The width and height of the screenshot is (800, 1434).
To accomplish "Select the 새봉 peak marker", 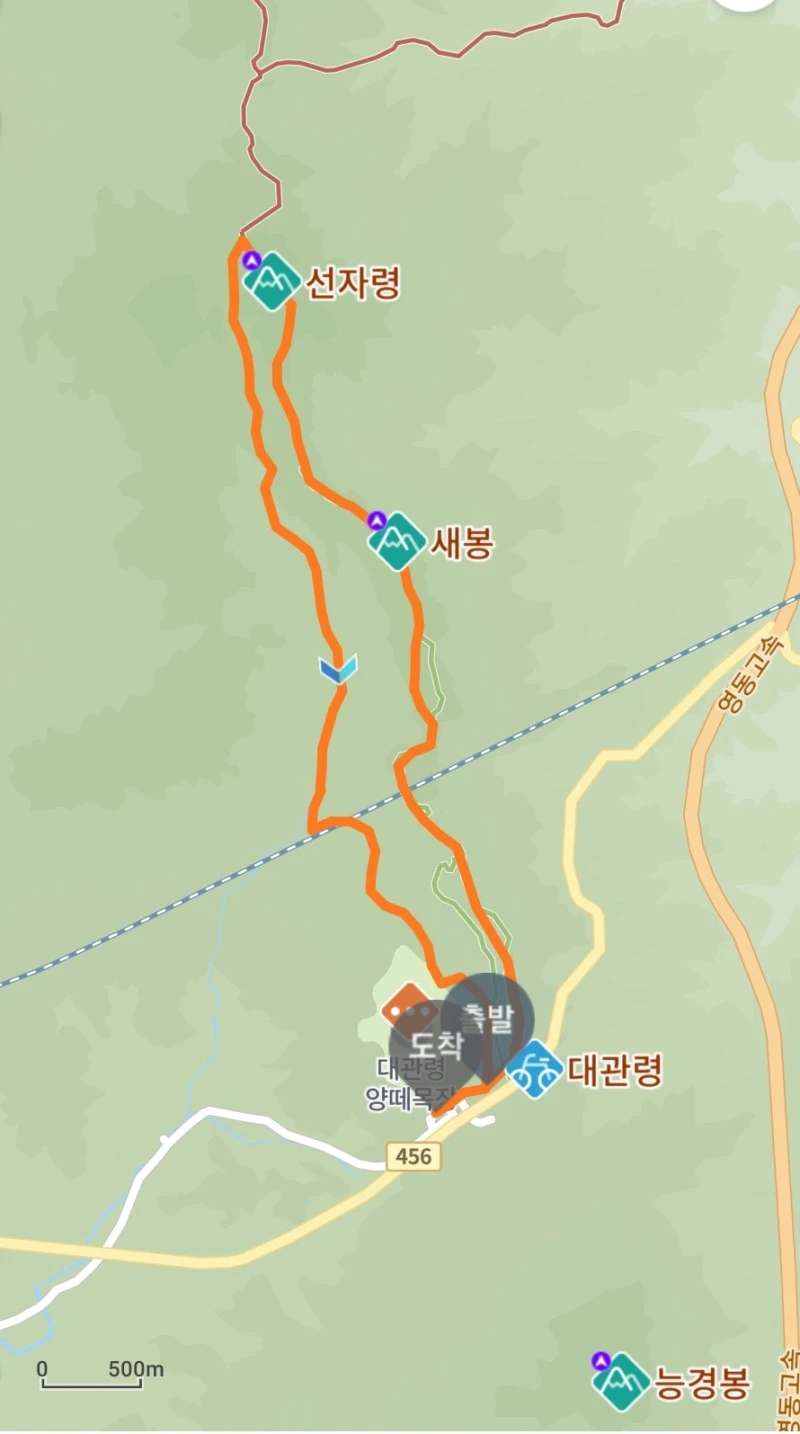I will pos(397,541).
